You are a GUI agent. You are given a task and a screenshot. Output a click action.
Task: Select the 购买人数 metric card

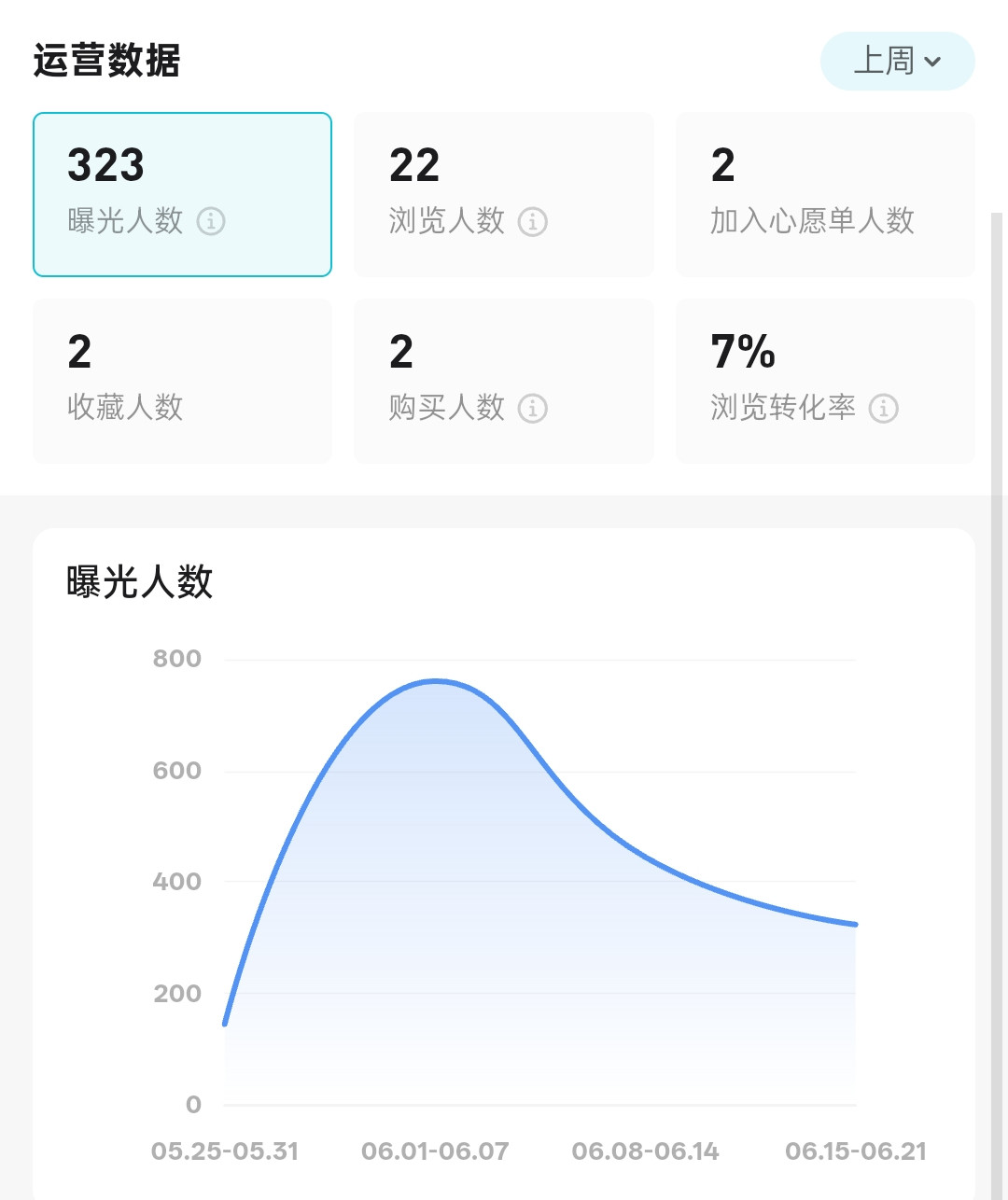point(504,381)
